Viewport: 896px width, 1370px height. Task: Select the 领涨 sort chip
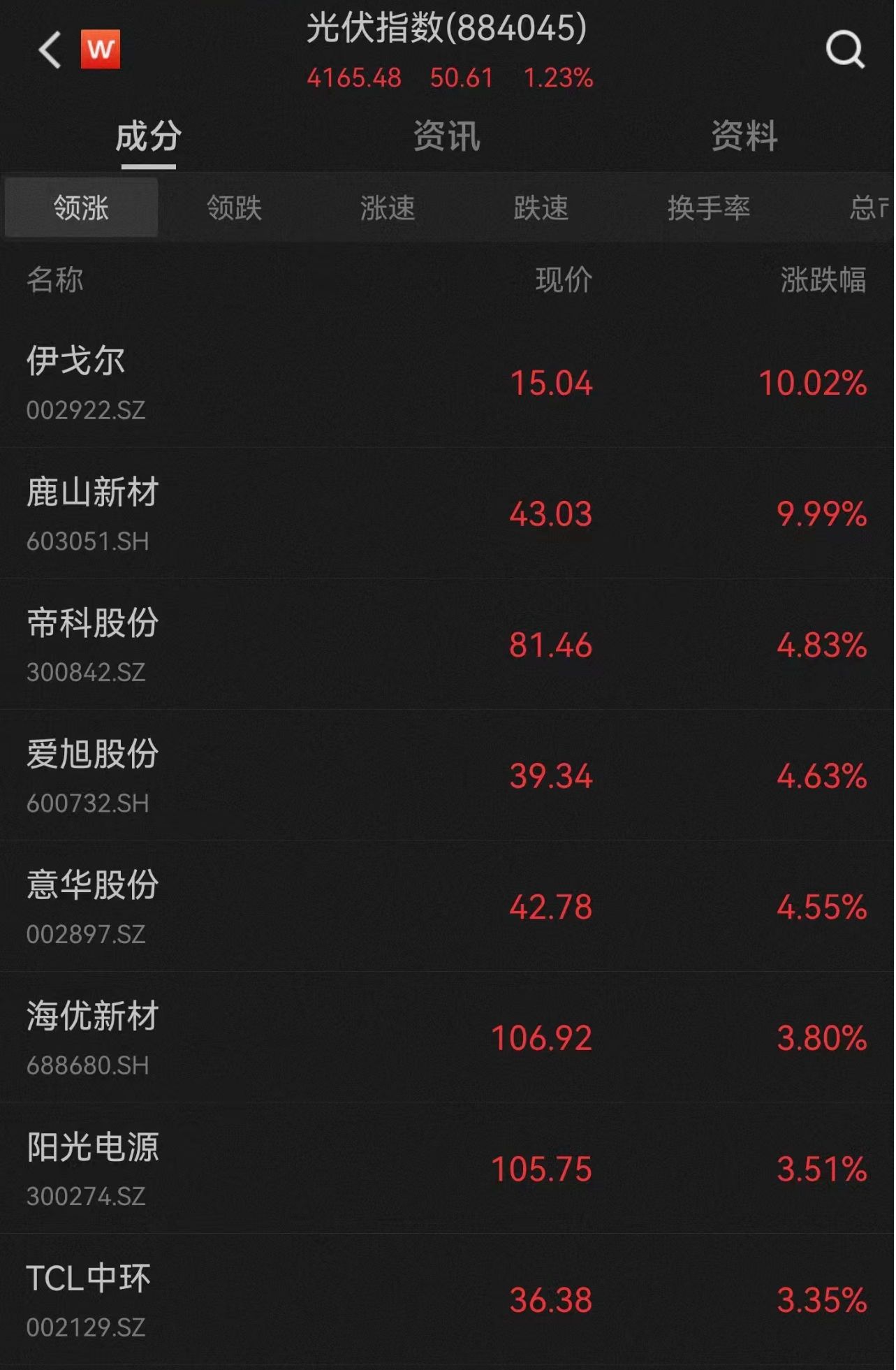tap(81, 207)
